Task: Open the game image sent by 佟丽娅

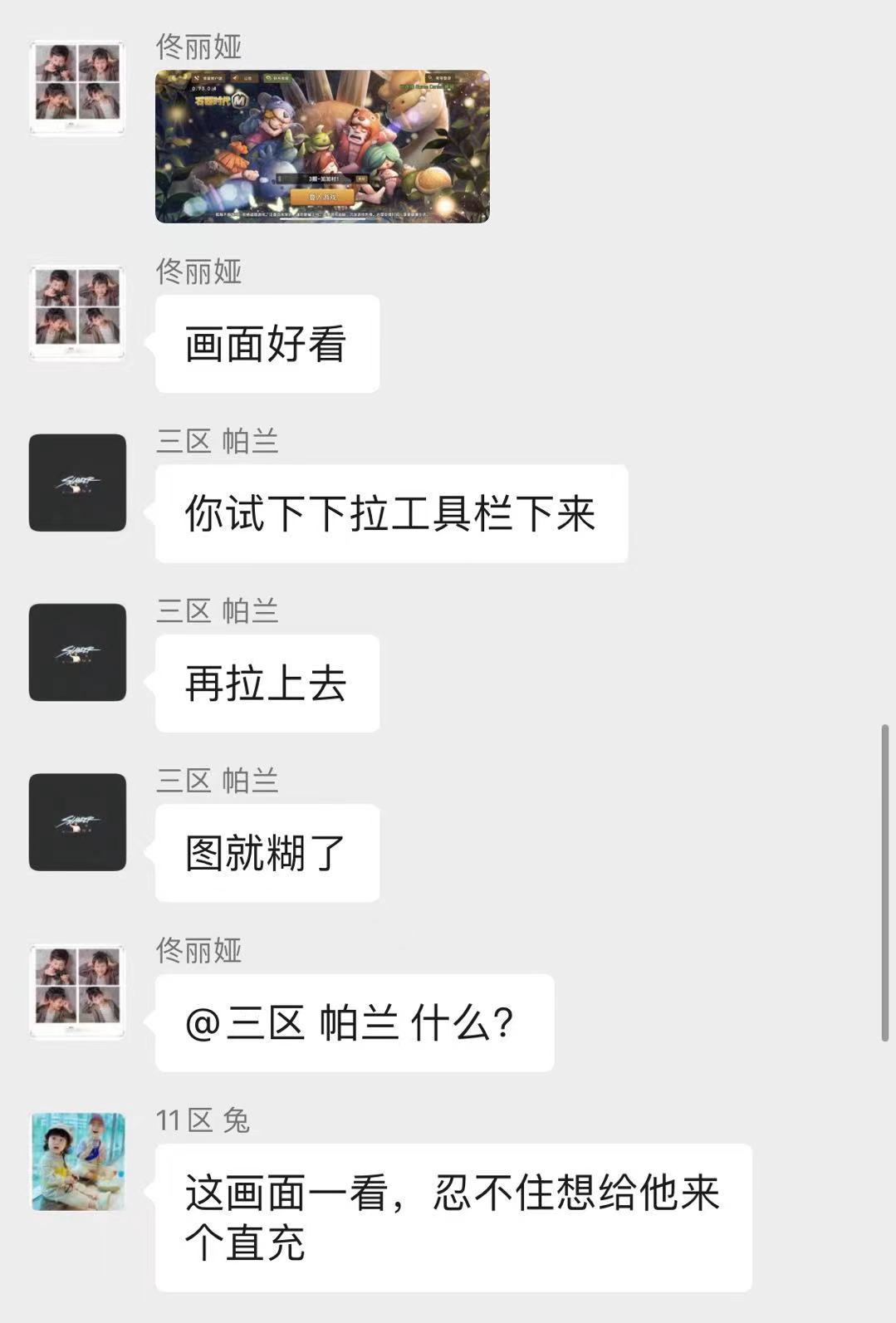Action: pyautogui.click(x=322, y=146)
